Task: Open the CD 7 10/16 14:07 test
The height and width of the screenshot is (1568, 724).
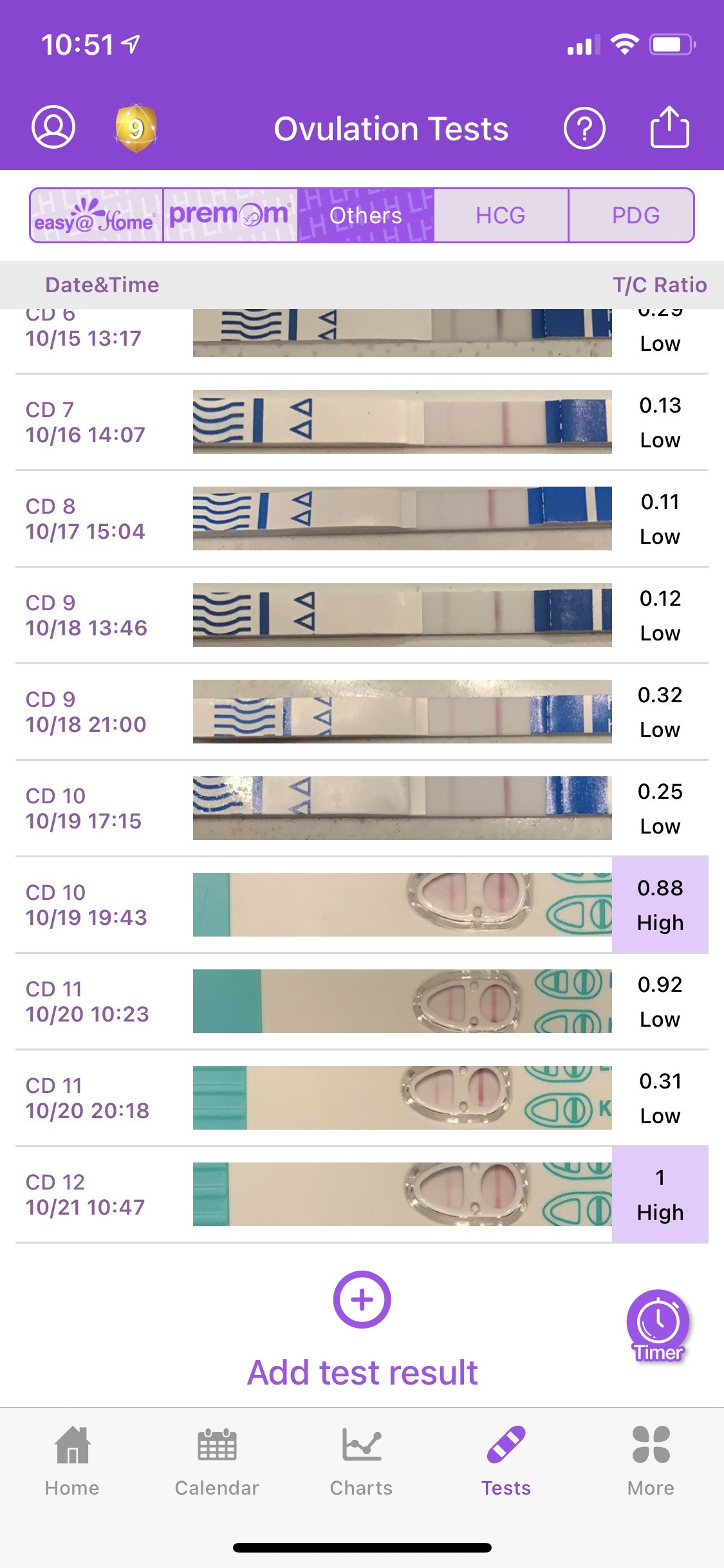Action: [x=360, y=422]
